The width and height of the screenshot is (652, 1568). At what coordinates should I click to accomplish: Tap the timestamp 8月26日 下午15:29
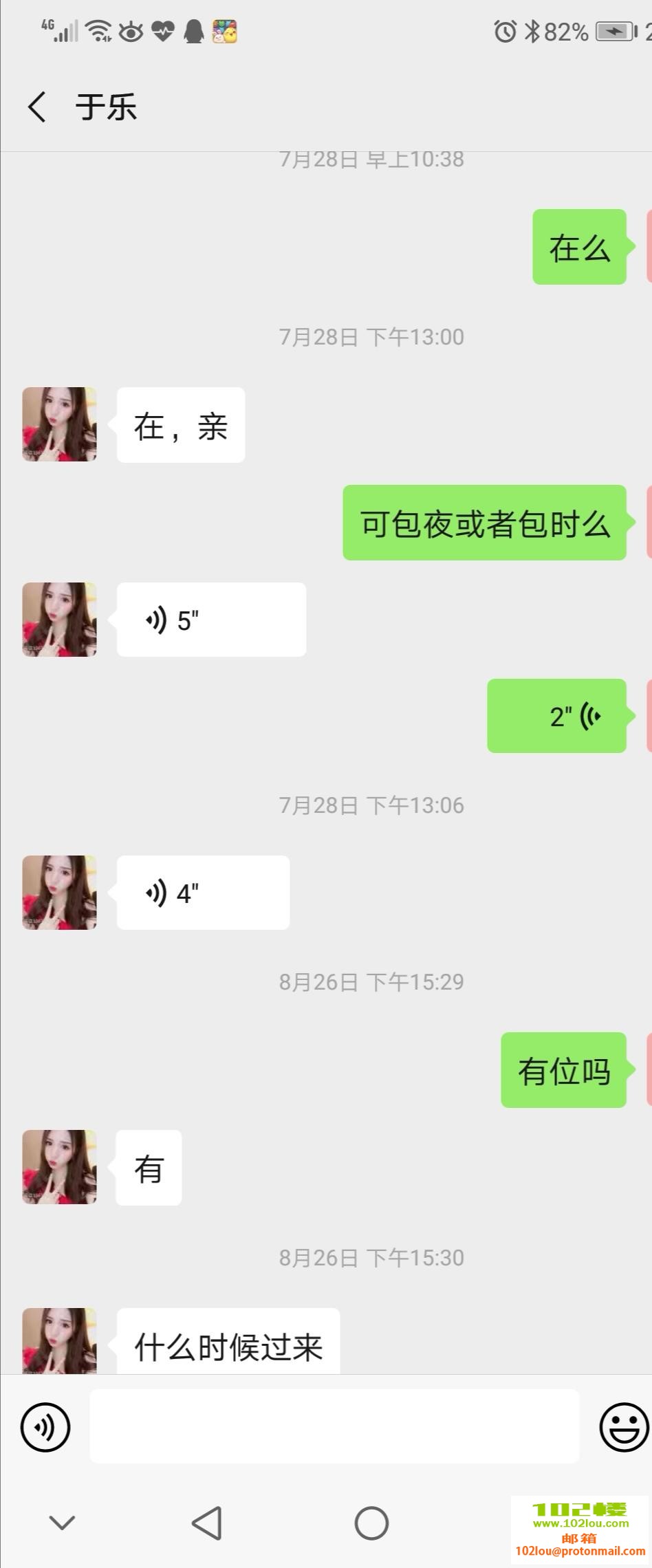(x=371, y=981)
